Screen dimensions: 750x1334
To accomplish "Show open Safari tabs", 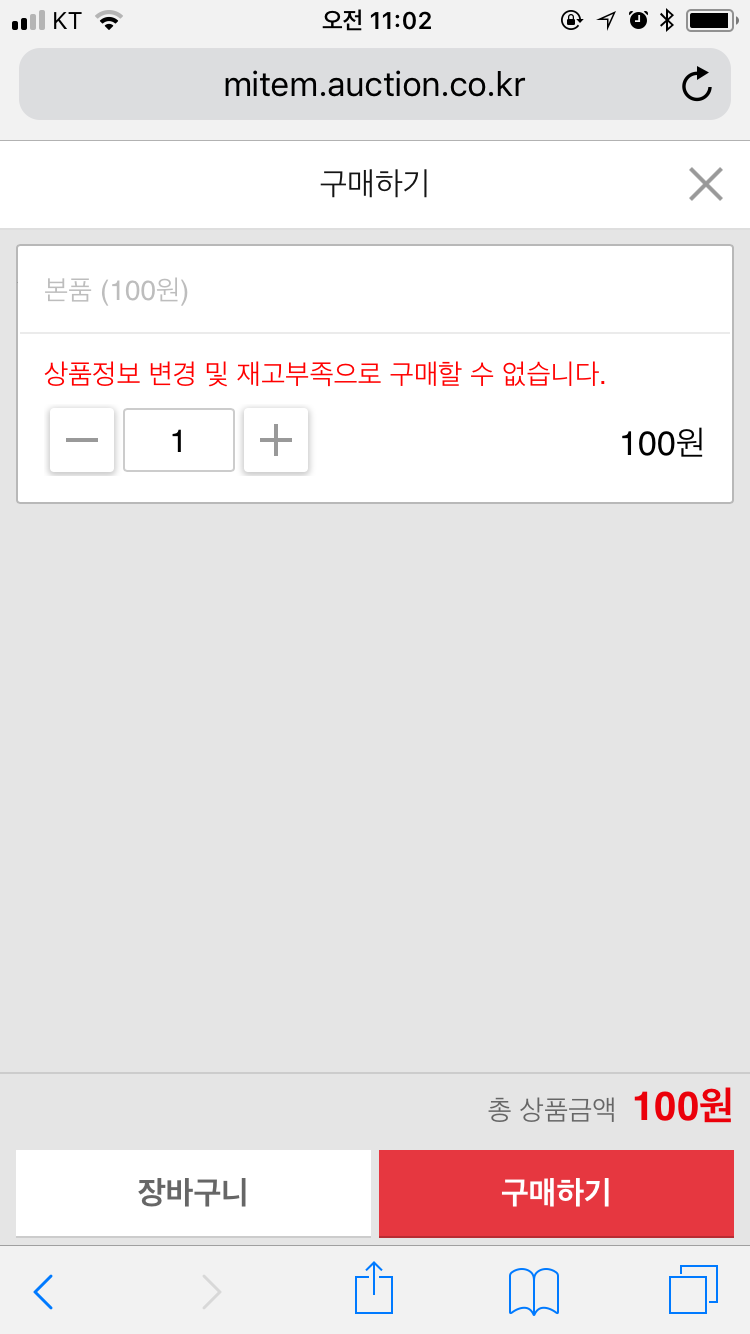I will 693,1290.
